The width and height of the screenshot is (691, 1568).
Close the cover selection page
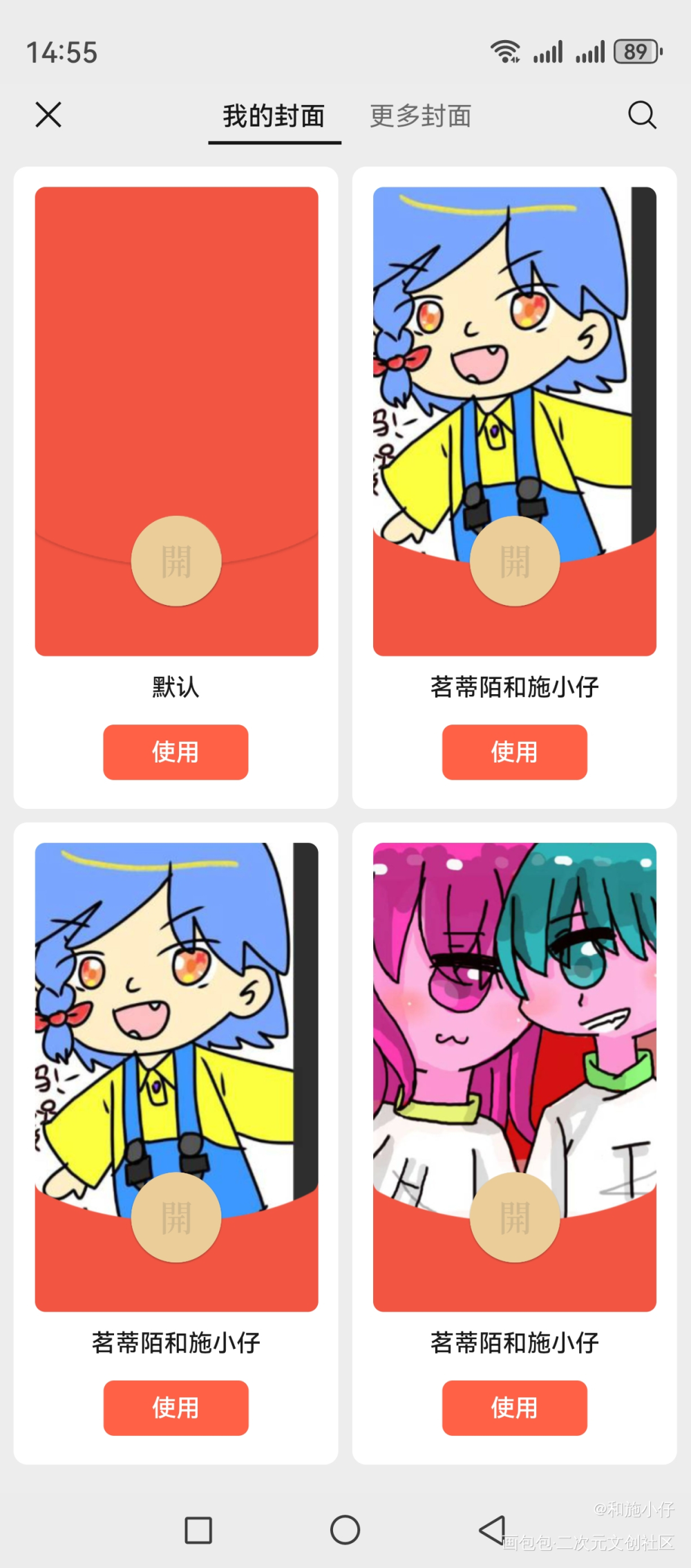48,115
